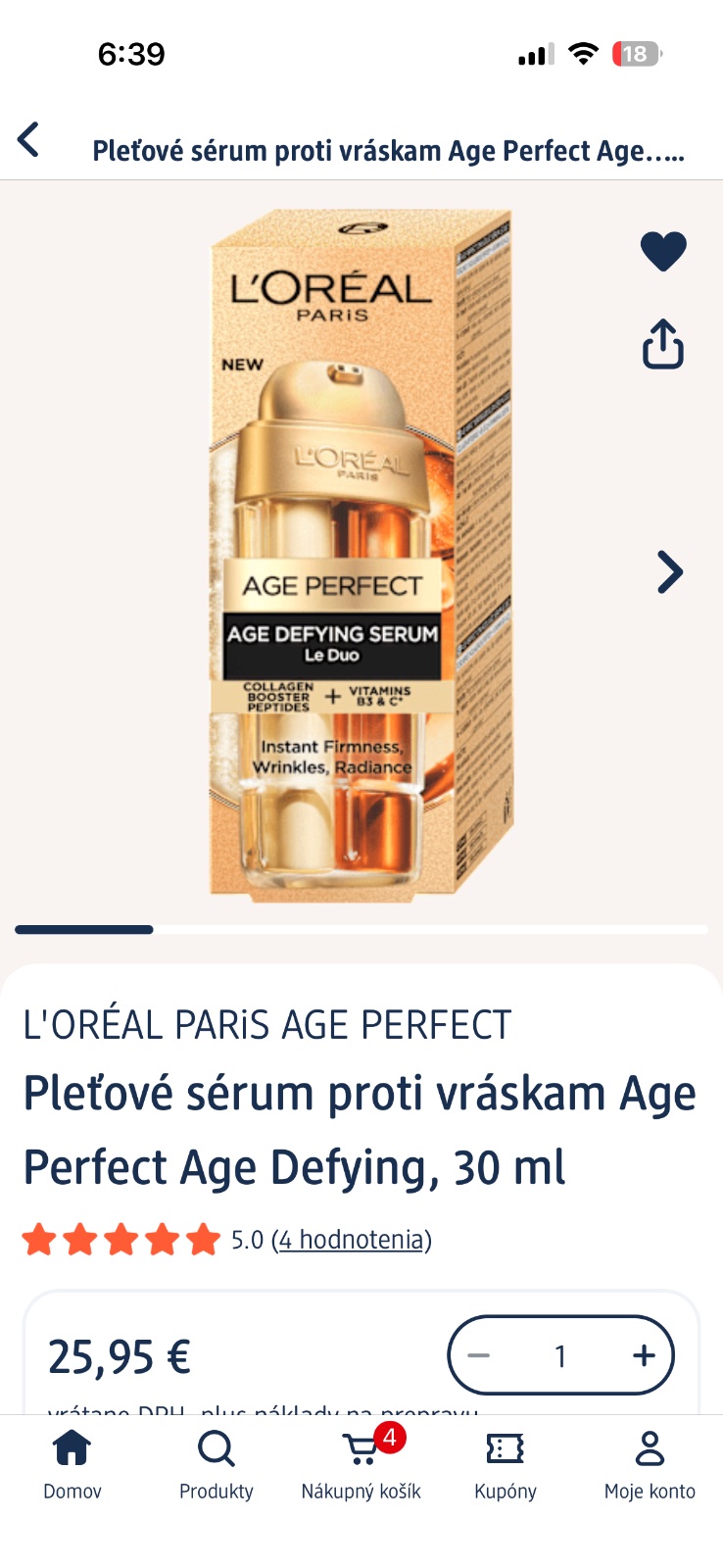Screen dimensions: 723x1568
Task: Increase quantity with the plus button
Action: click(x=644, y=1356)
